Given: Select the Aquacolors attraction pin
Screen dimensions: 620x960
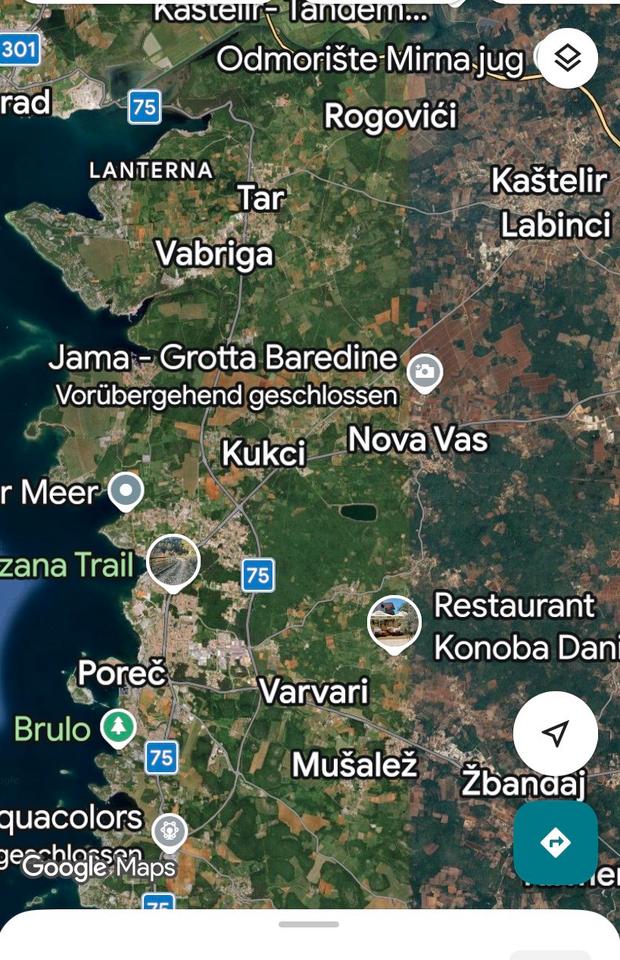Looking at the screenshot, I should [x=169, y=830].
